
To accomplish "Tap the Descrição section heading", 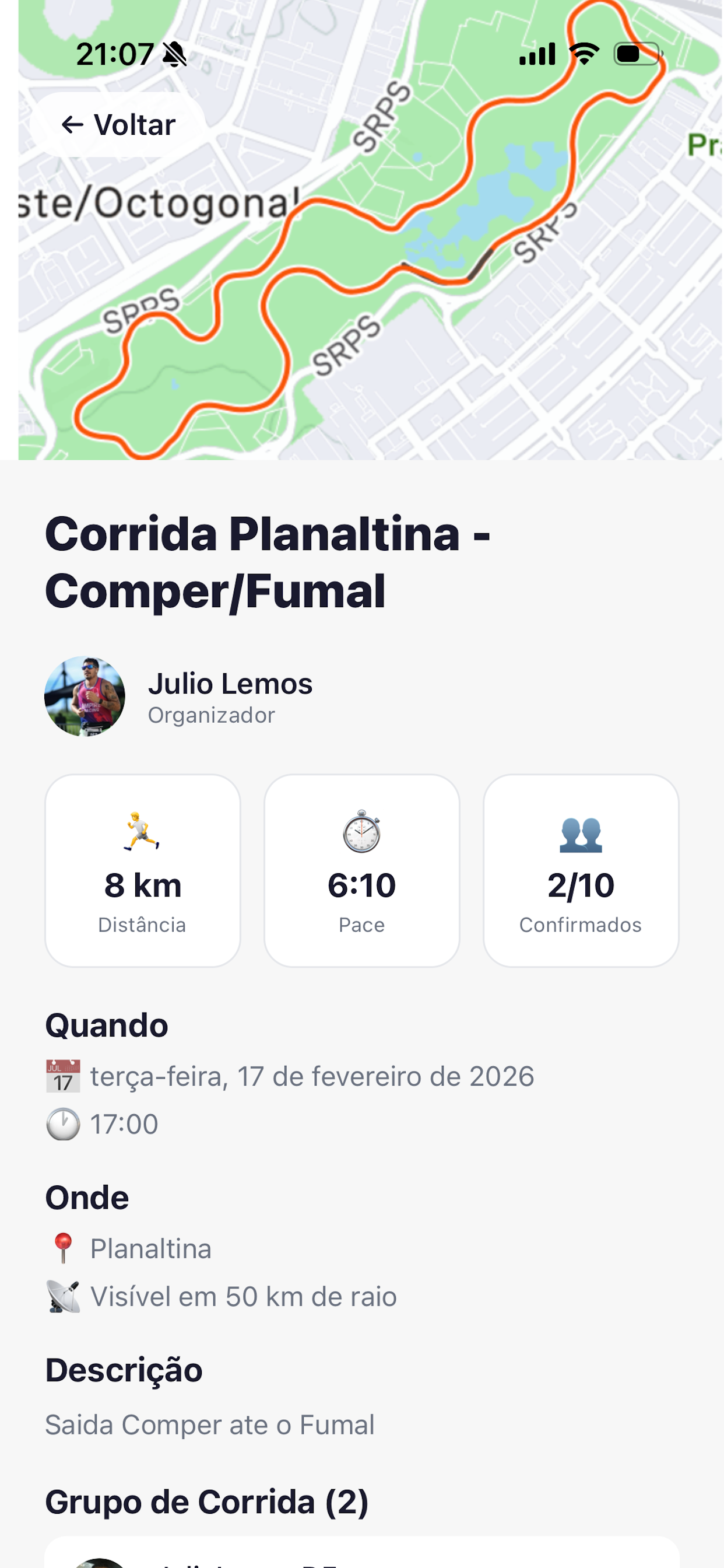I will [x=124, y=1370].
